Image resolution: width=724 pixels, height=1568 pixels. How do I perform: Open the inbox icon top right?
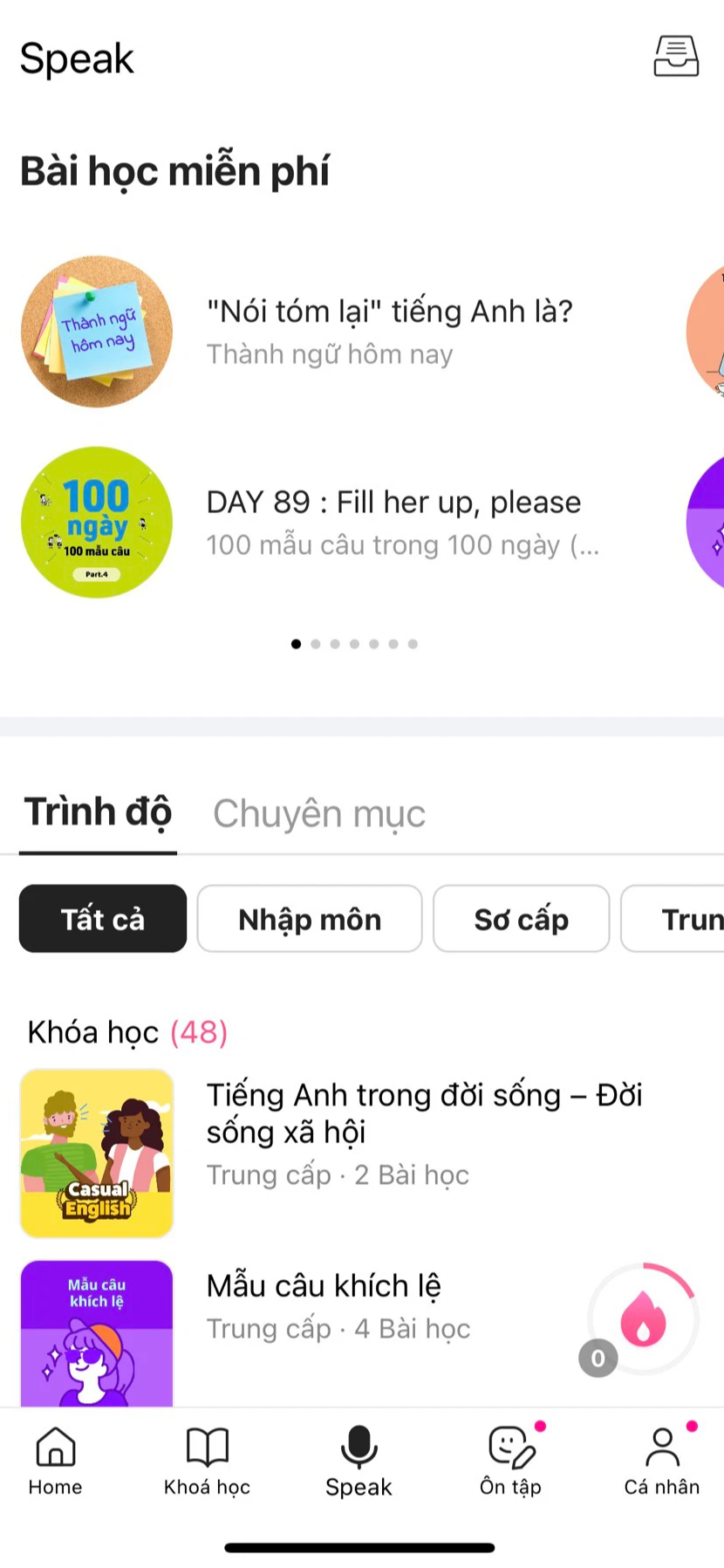[x=678, y=57]
